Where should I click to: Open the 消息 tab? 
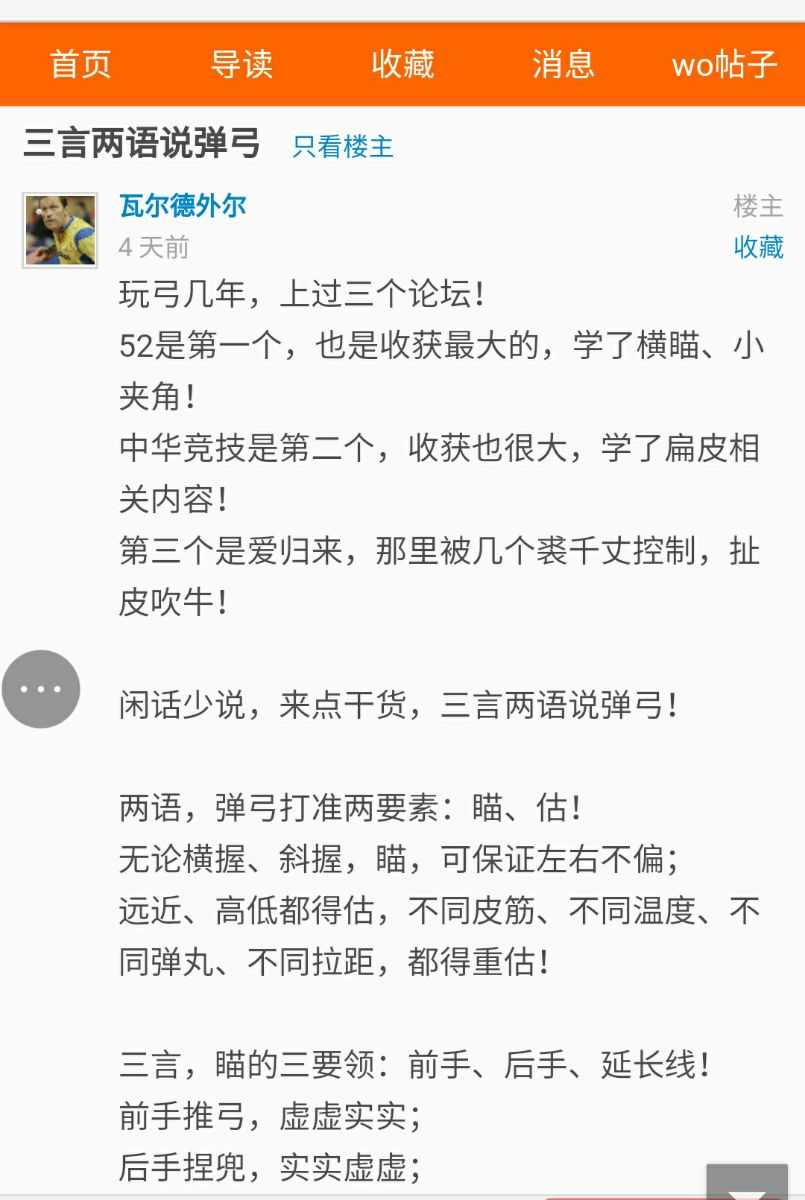point(563,65)
